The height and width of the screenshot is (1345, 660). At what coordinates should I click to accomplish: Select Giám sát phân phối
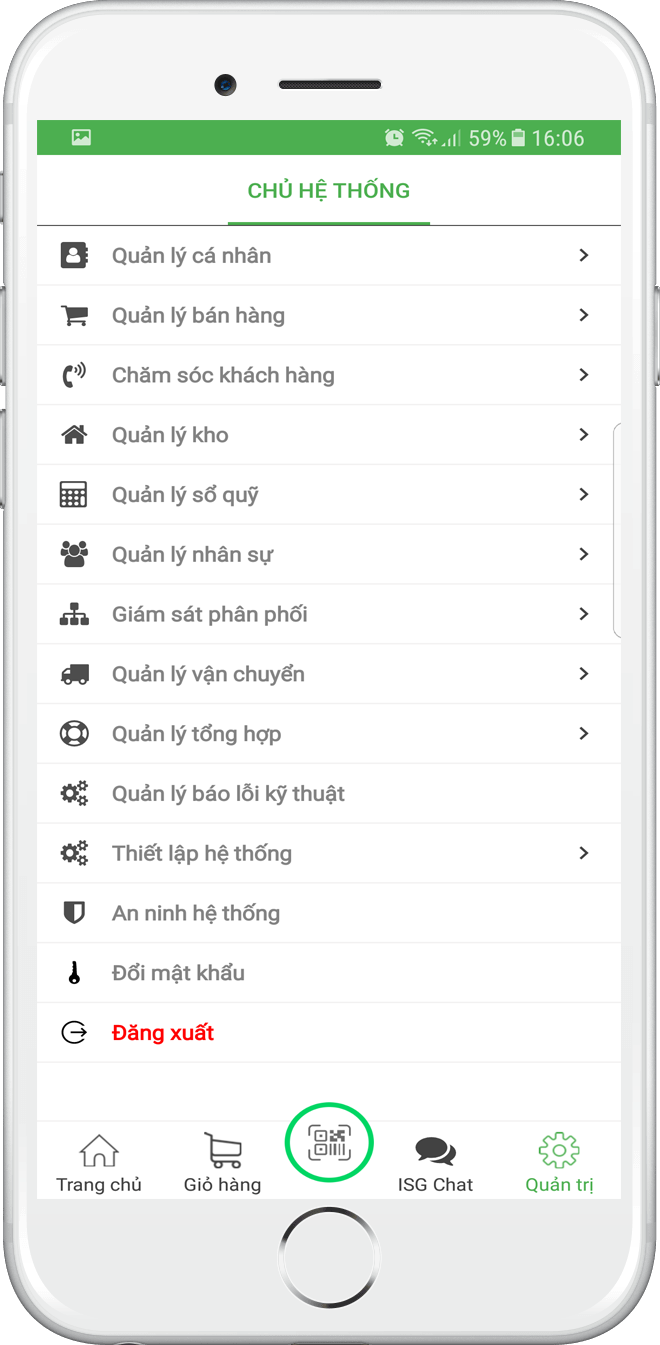pyautogui.click(x=209, y=614)
